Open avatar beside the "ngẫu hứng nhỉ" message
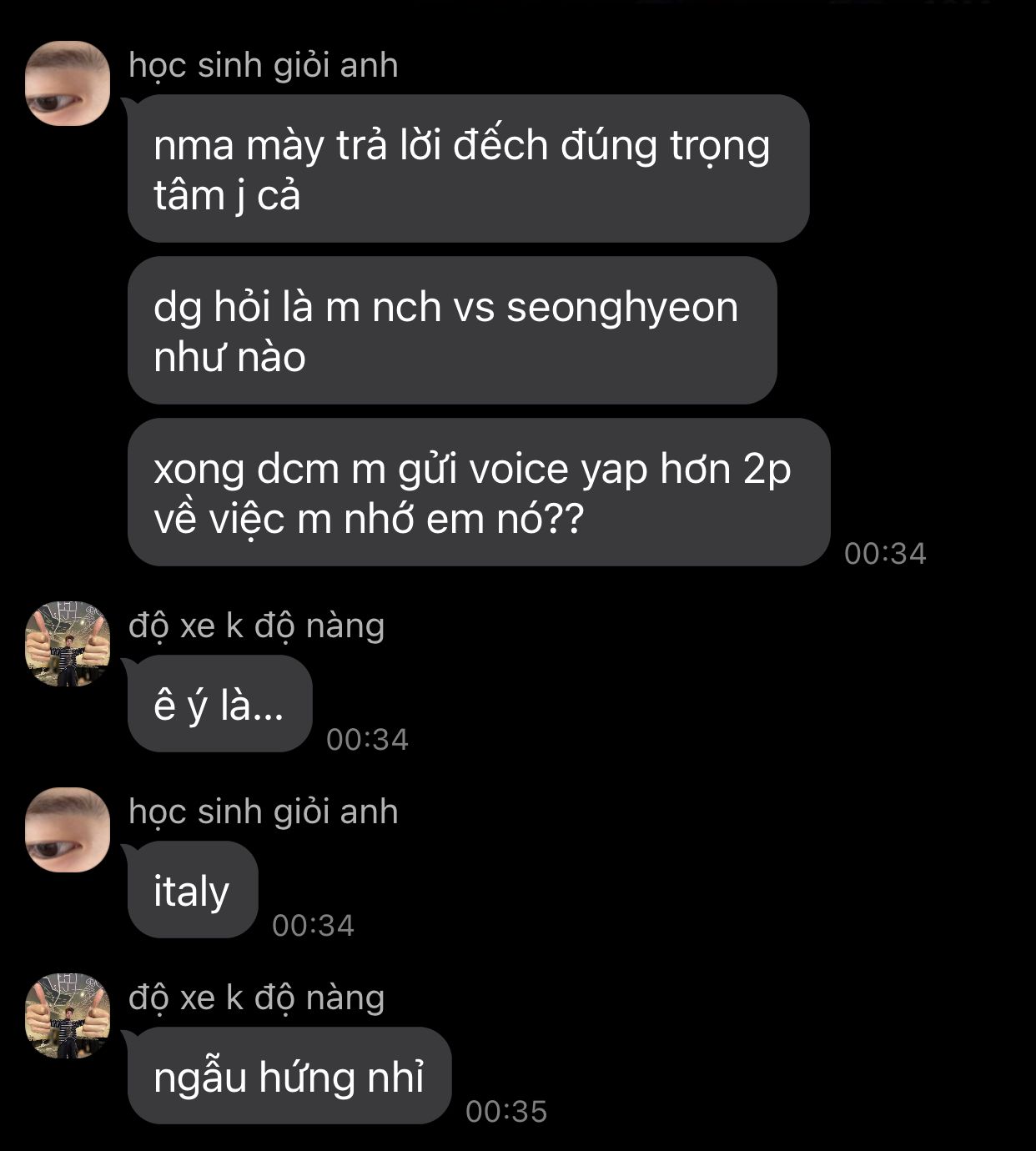1036x1151 pixels. click(68, 1016)
